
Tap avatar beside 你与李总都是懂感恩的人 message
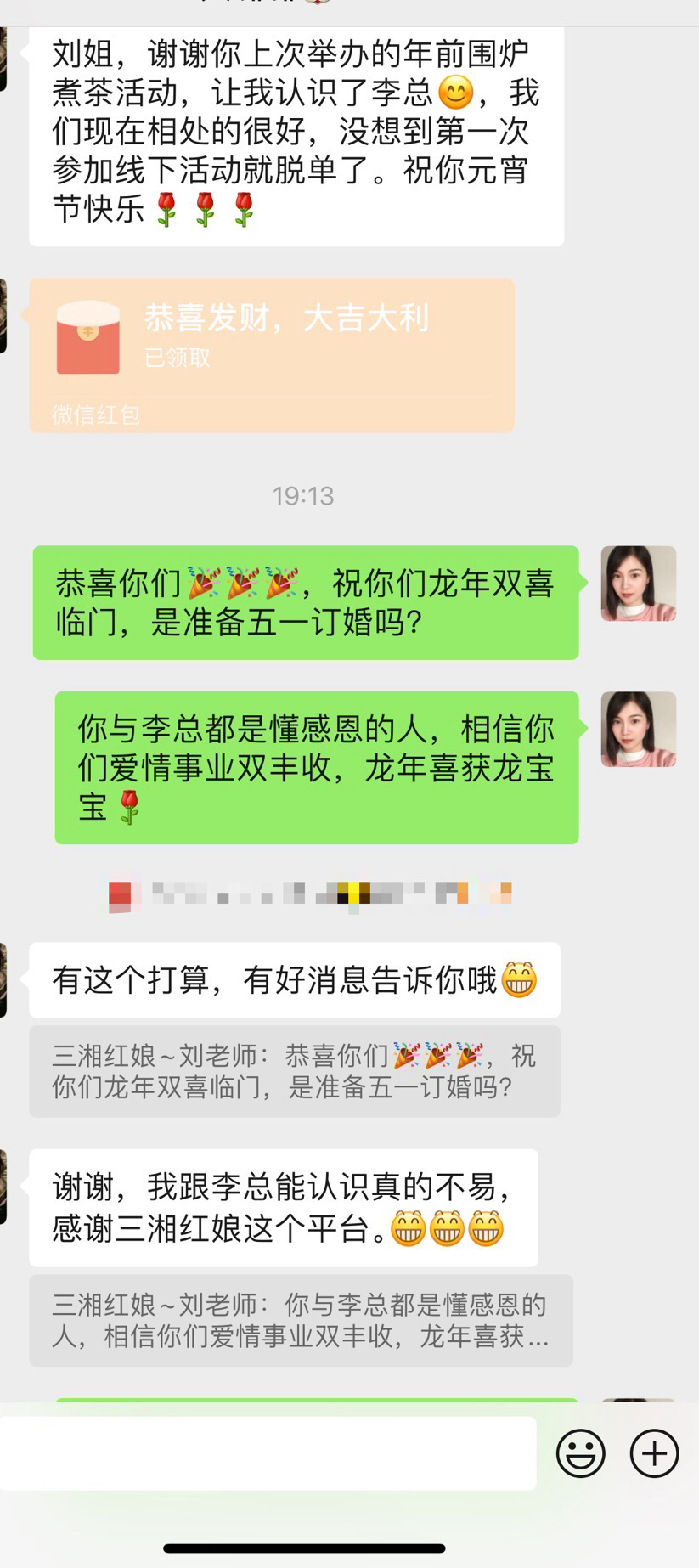[x=639, y=730]
